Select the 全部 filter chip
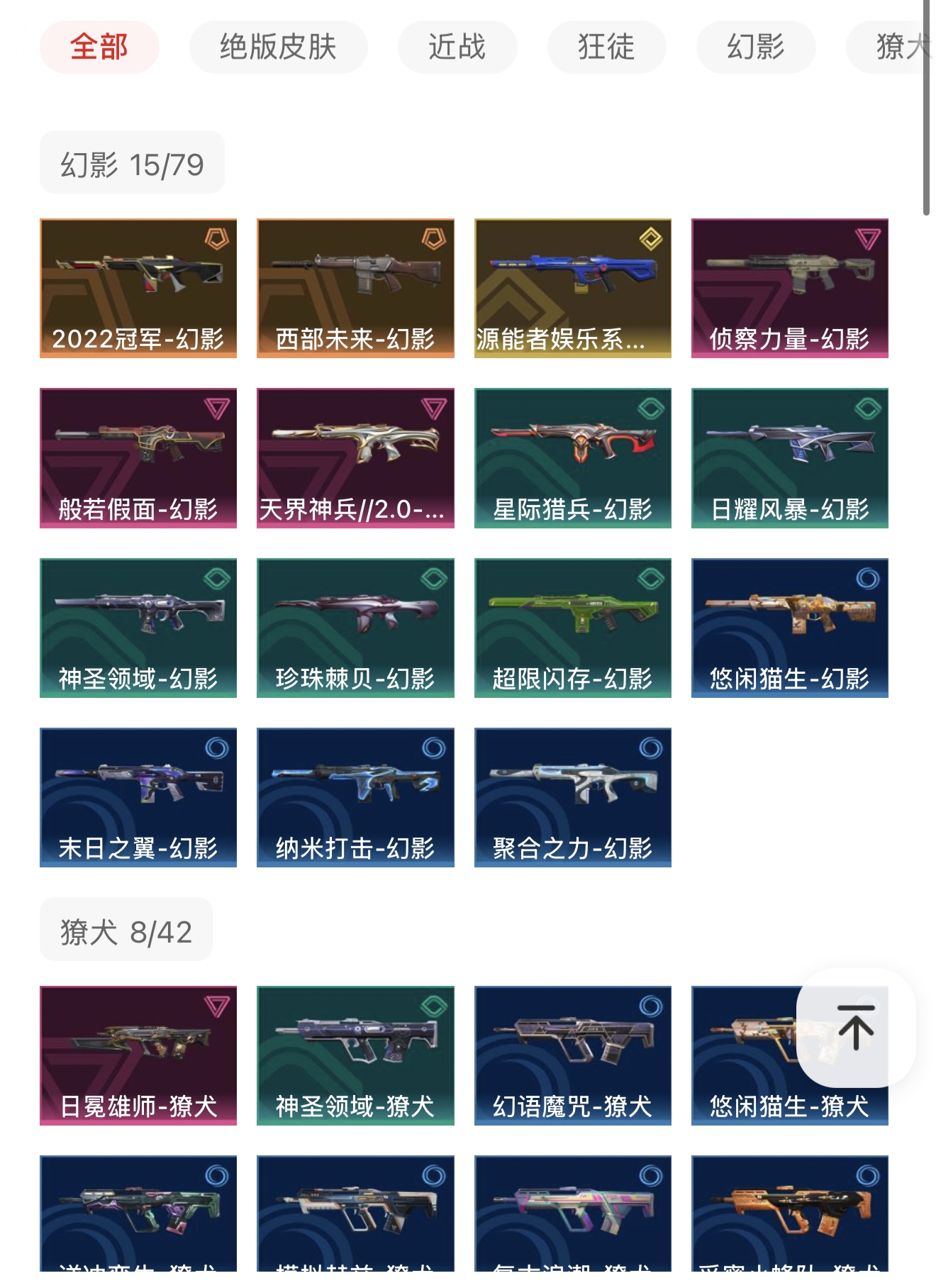Image resolution: width=936 pixels, height=1288 pixels. coord(99,47)
